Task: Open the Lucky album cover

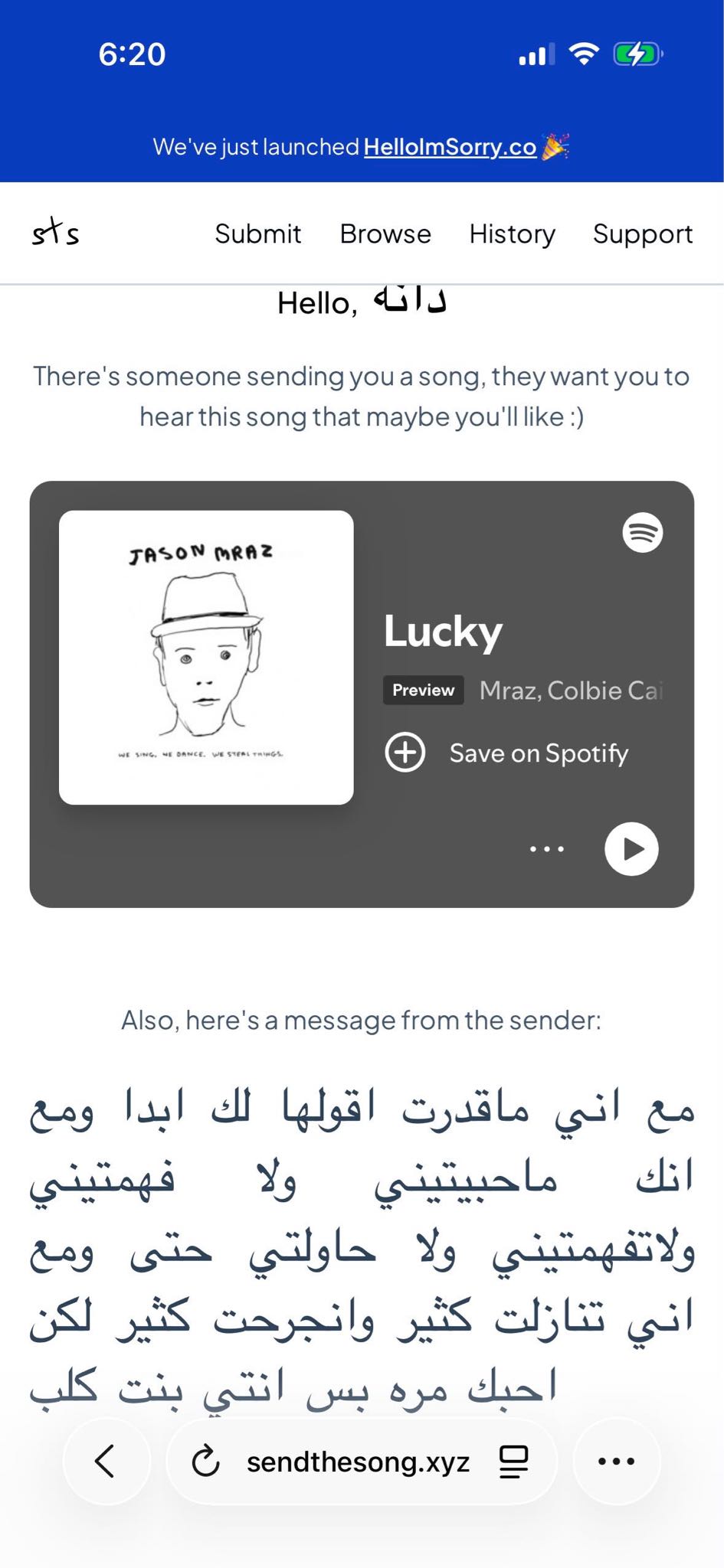Action: (206, 657)
